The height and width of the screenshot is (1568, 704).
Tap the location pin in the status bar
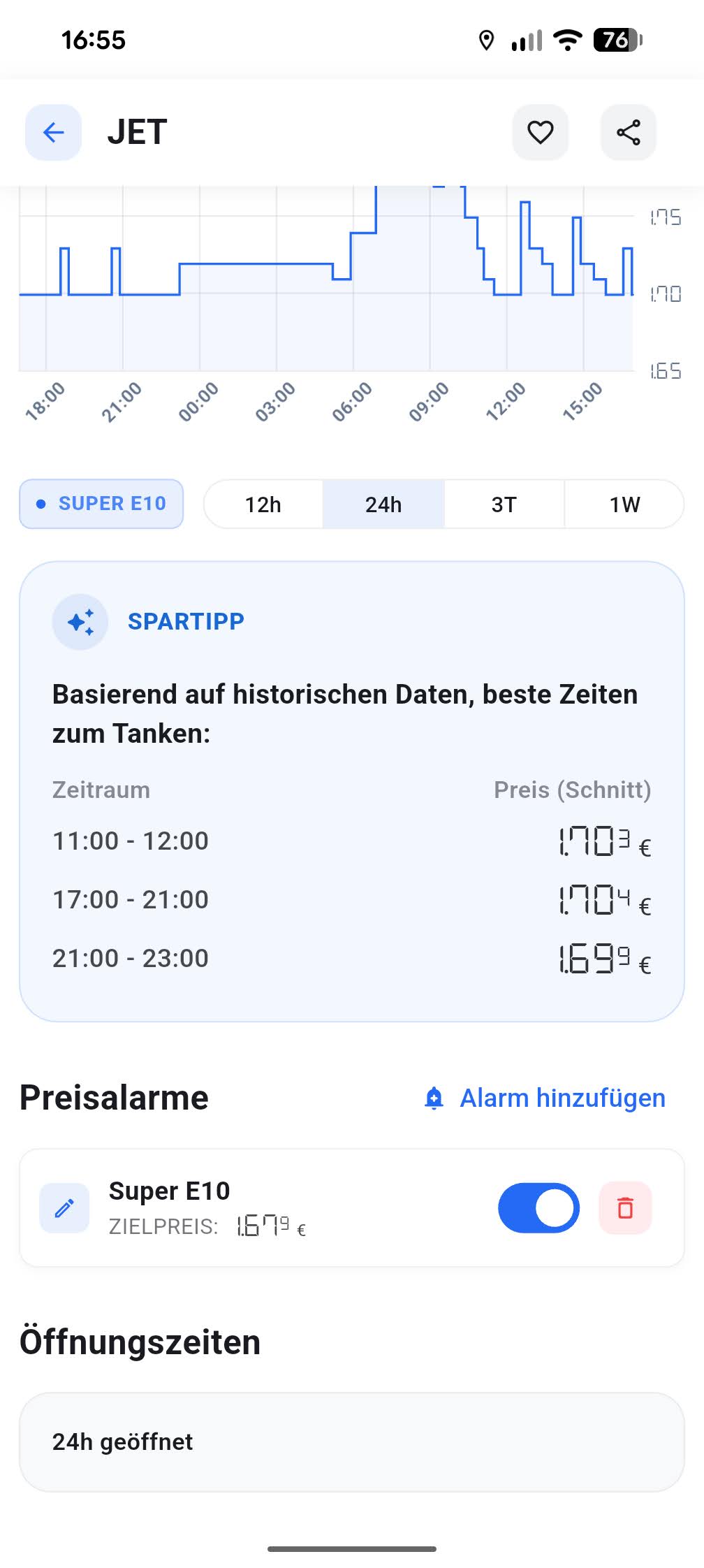click(487, 41)
